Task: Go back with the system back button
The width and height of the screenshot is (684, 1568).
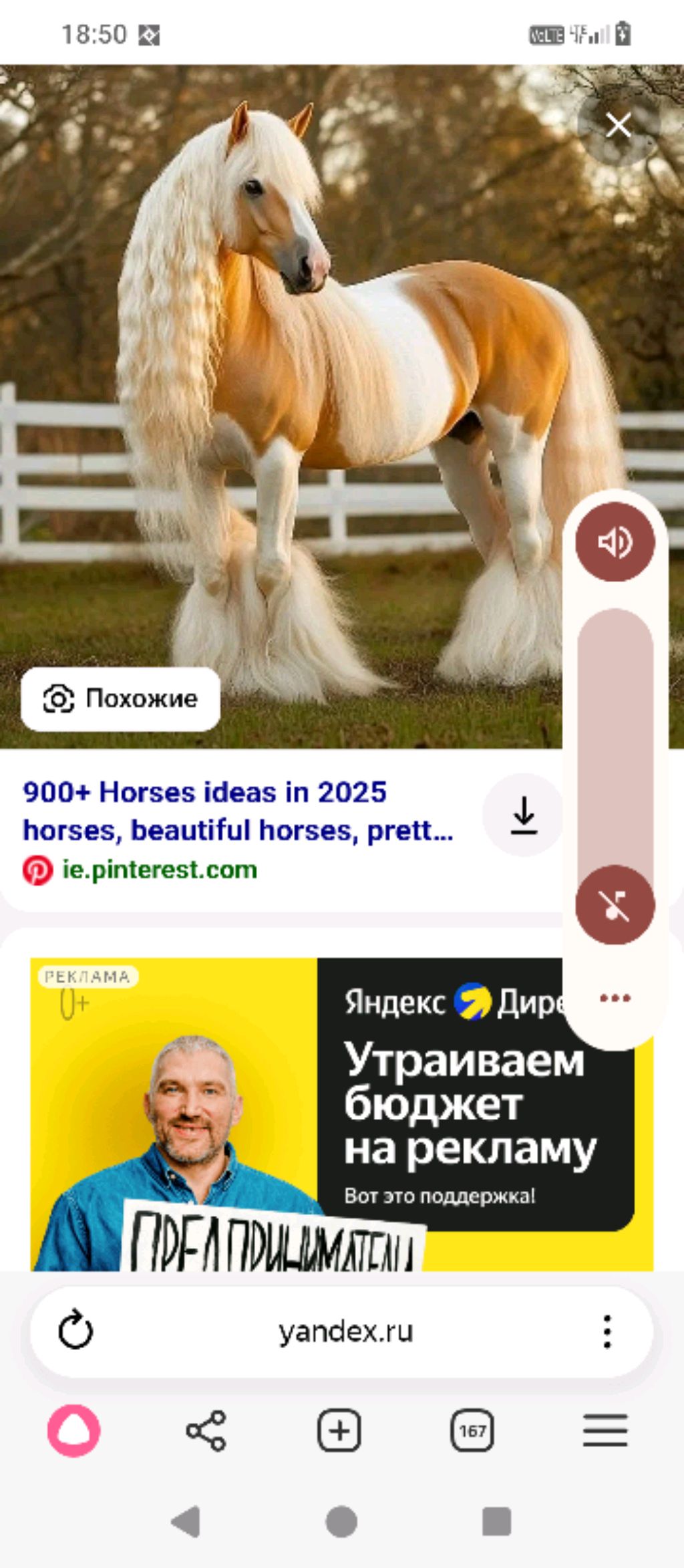Action: tap(186, 1522)
